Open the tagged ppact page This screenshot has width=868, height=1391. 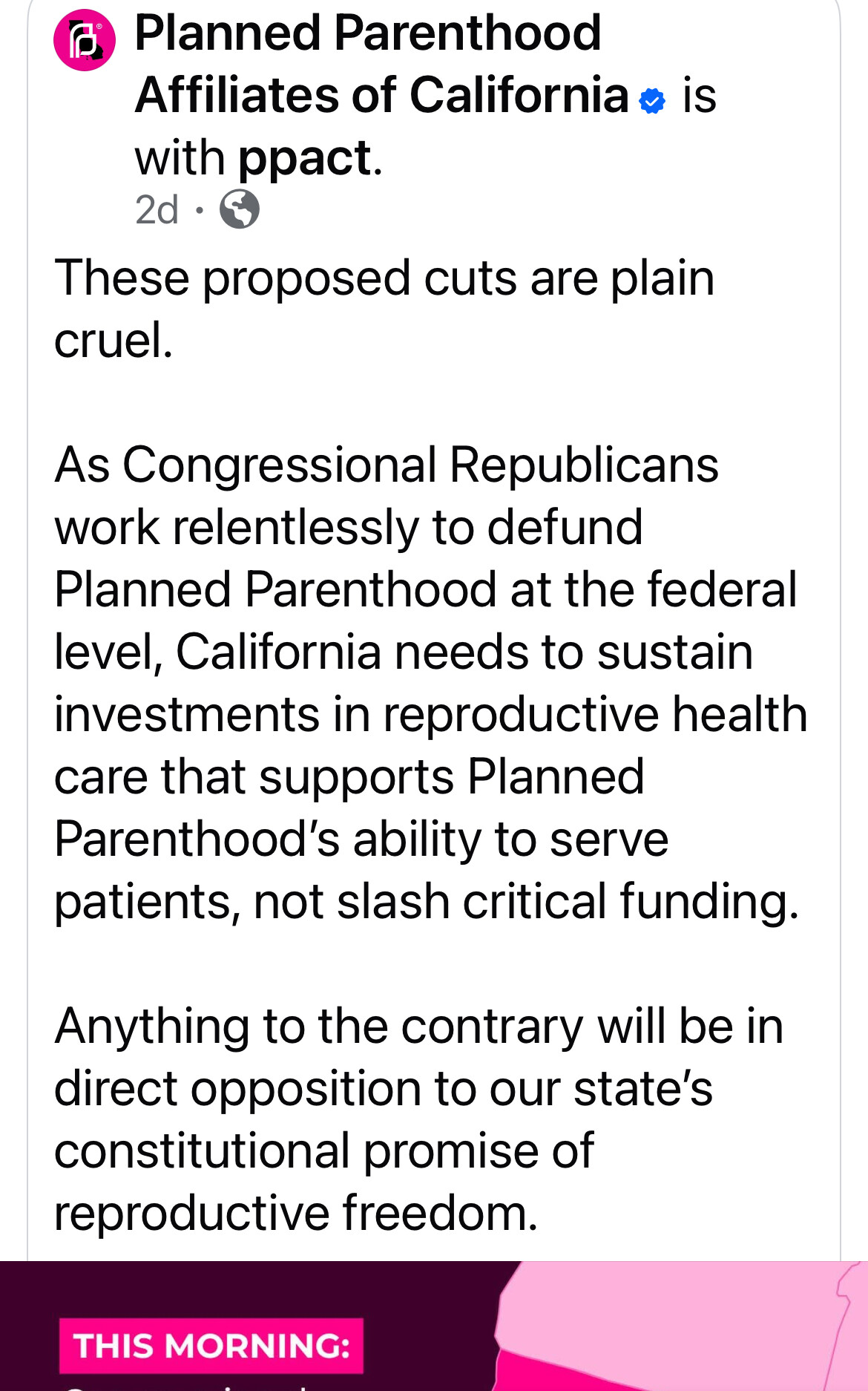point(304,158)
